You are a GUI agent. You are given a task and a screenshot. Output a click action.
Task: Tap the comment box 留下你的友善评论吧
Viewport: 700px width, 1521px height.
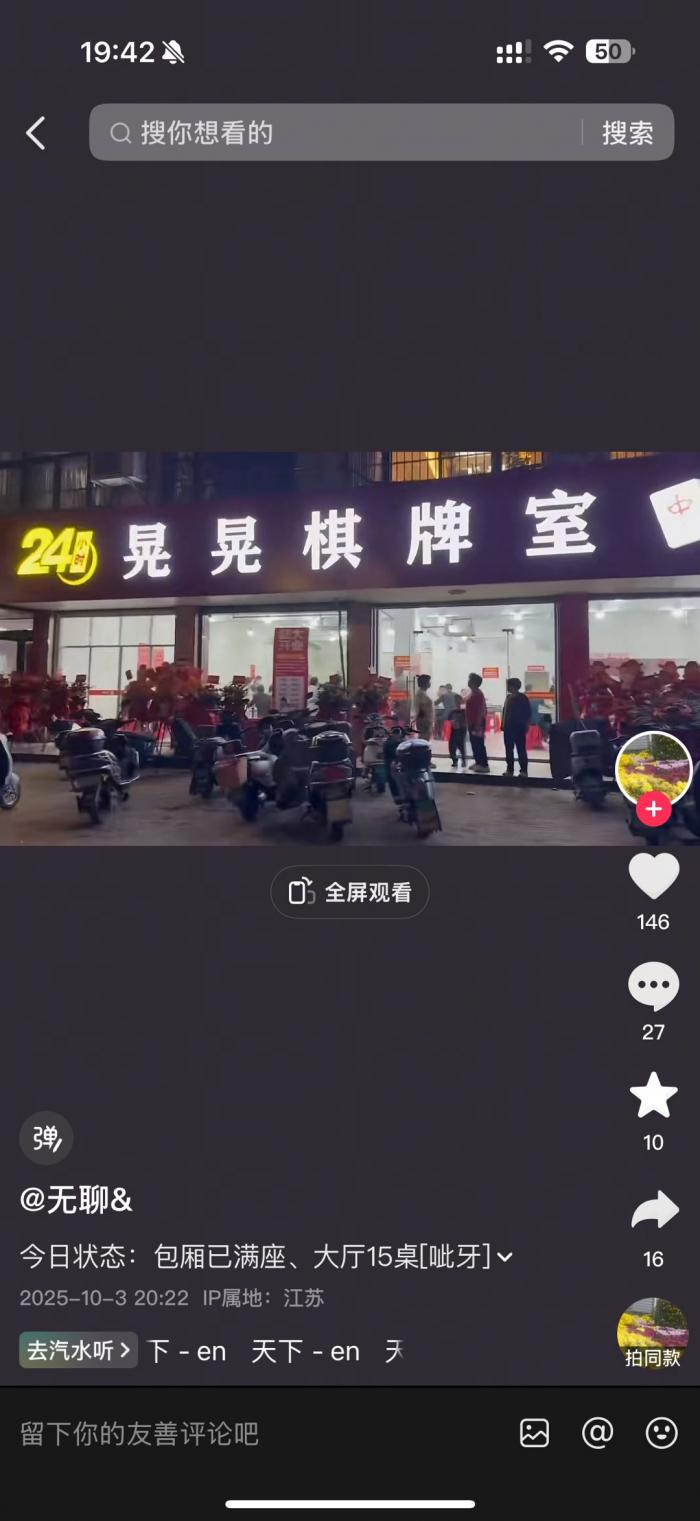coord(140,1433)
